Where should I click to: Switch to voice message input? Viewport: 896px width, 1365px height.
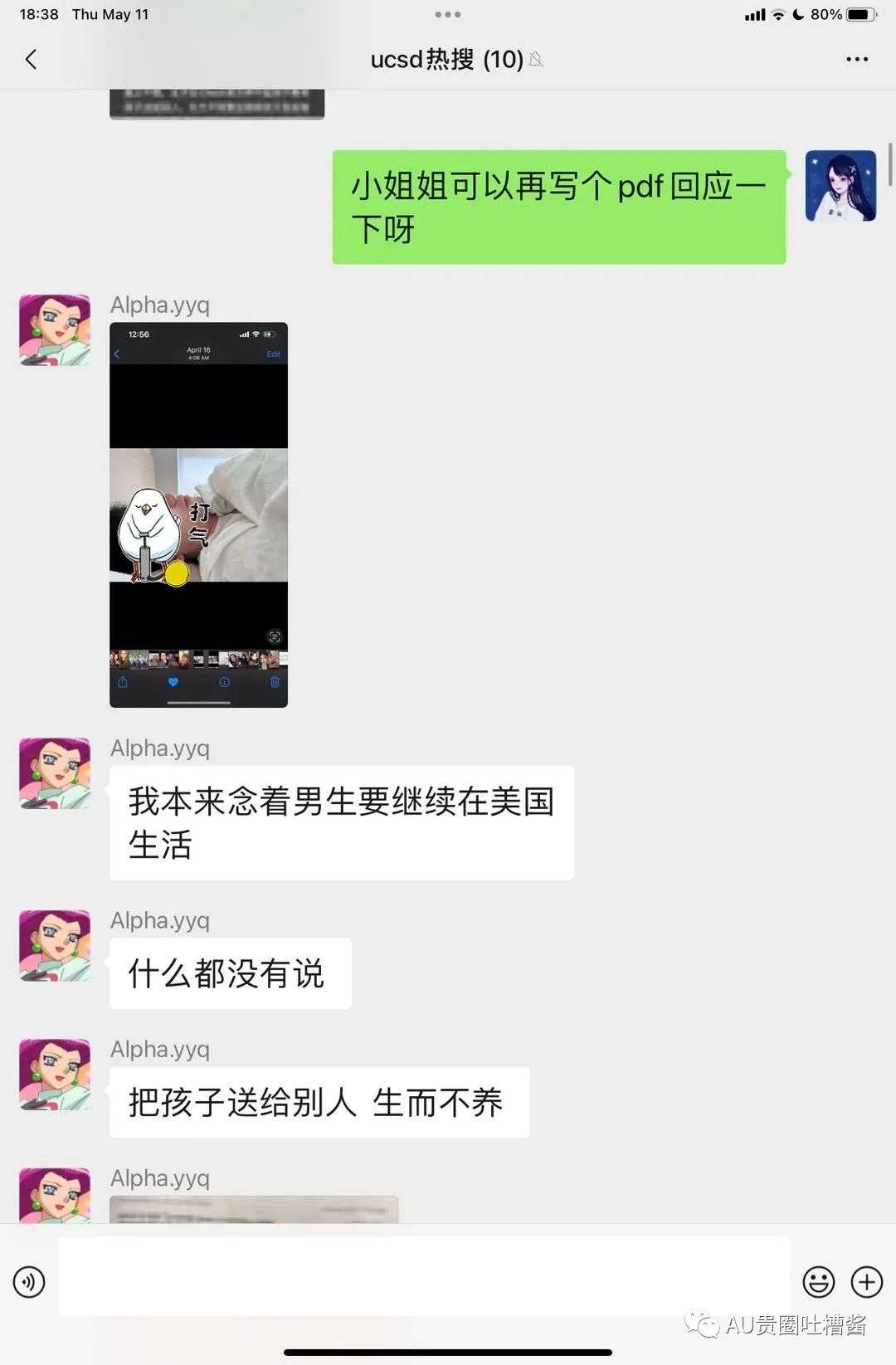(x=29, y=1282)
